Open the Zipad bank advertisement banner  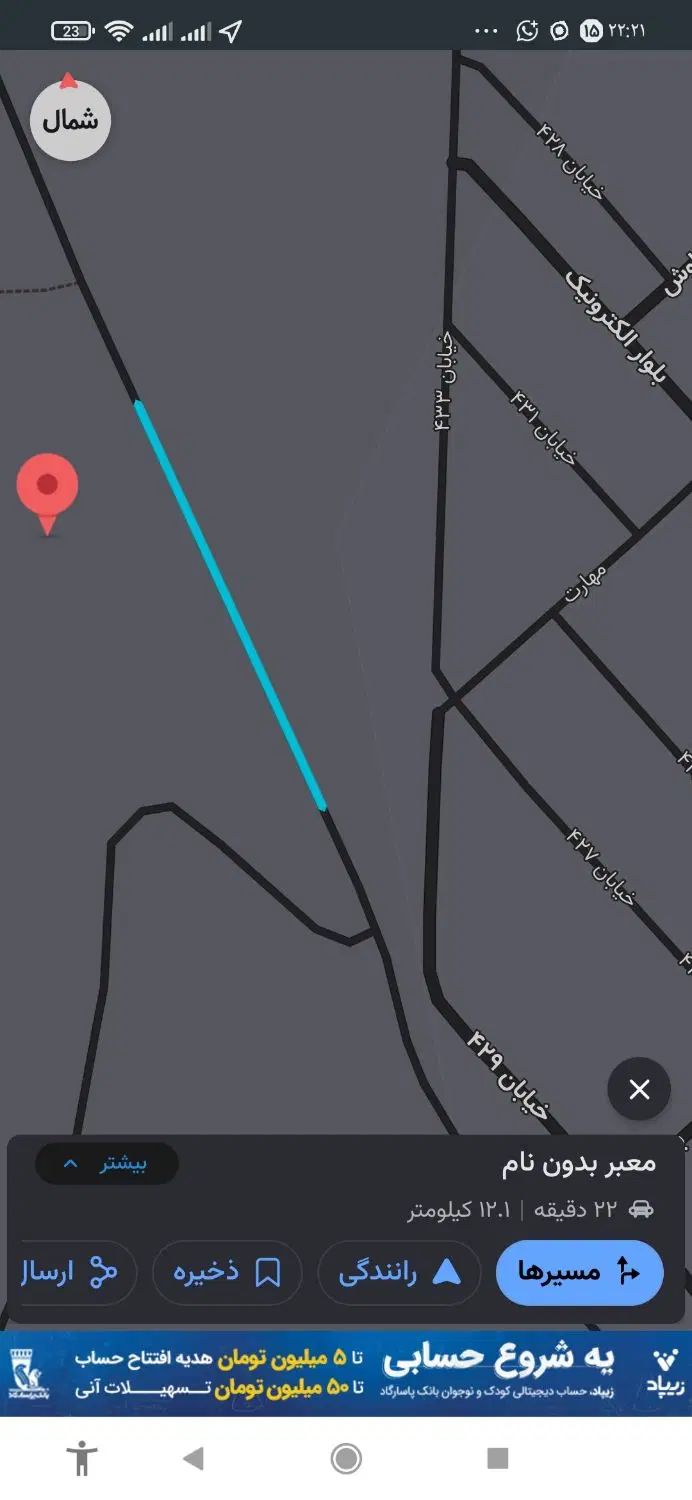click(346, 1373)
